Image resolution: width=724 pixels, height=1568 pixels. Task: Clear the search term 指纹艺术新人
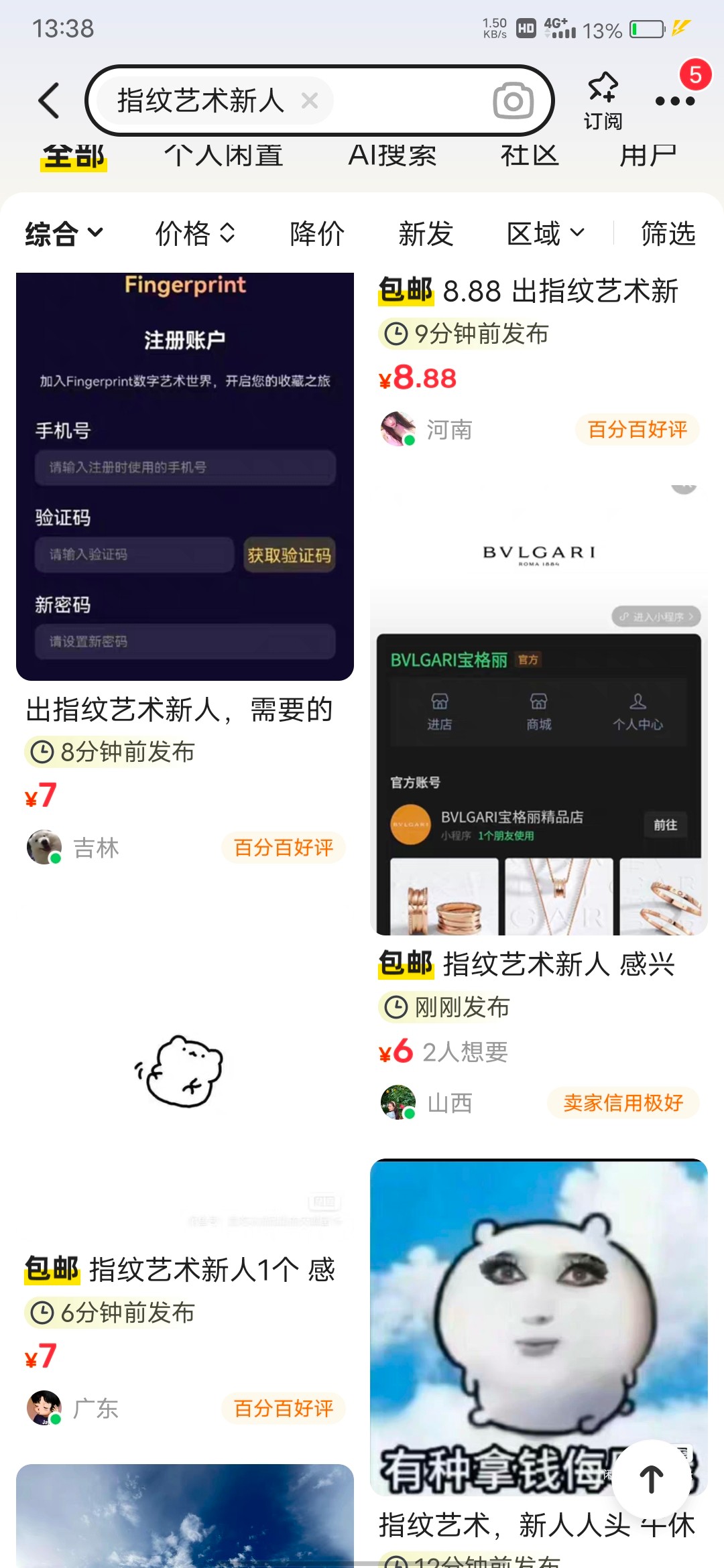point(309,101)
